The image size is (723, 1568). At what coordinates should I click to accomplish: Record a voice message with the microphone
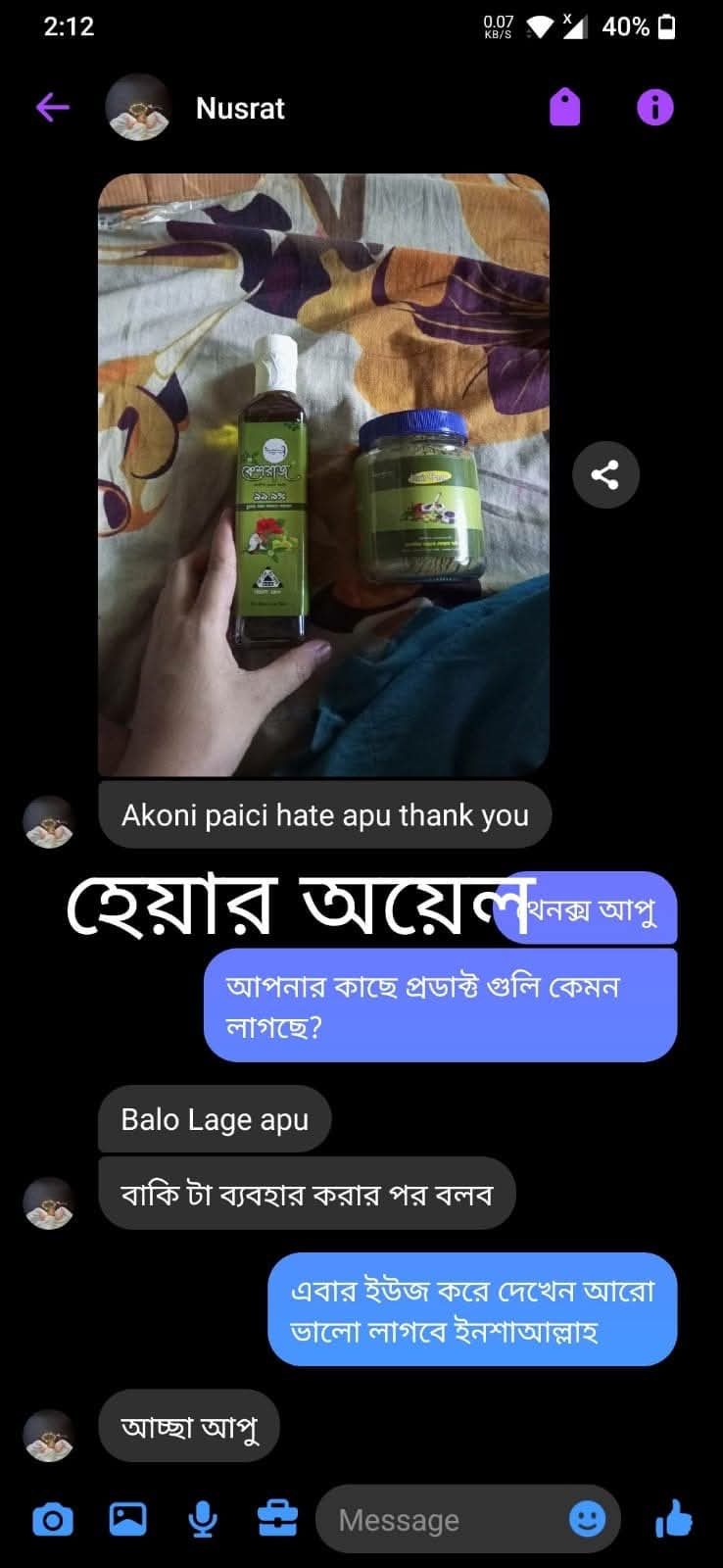point(203,1520)
